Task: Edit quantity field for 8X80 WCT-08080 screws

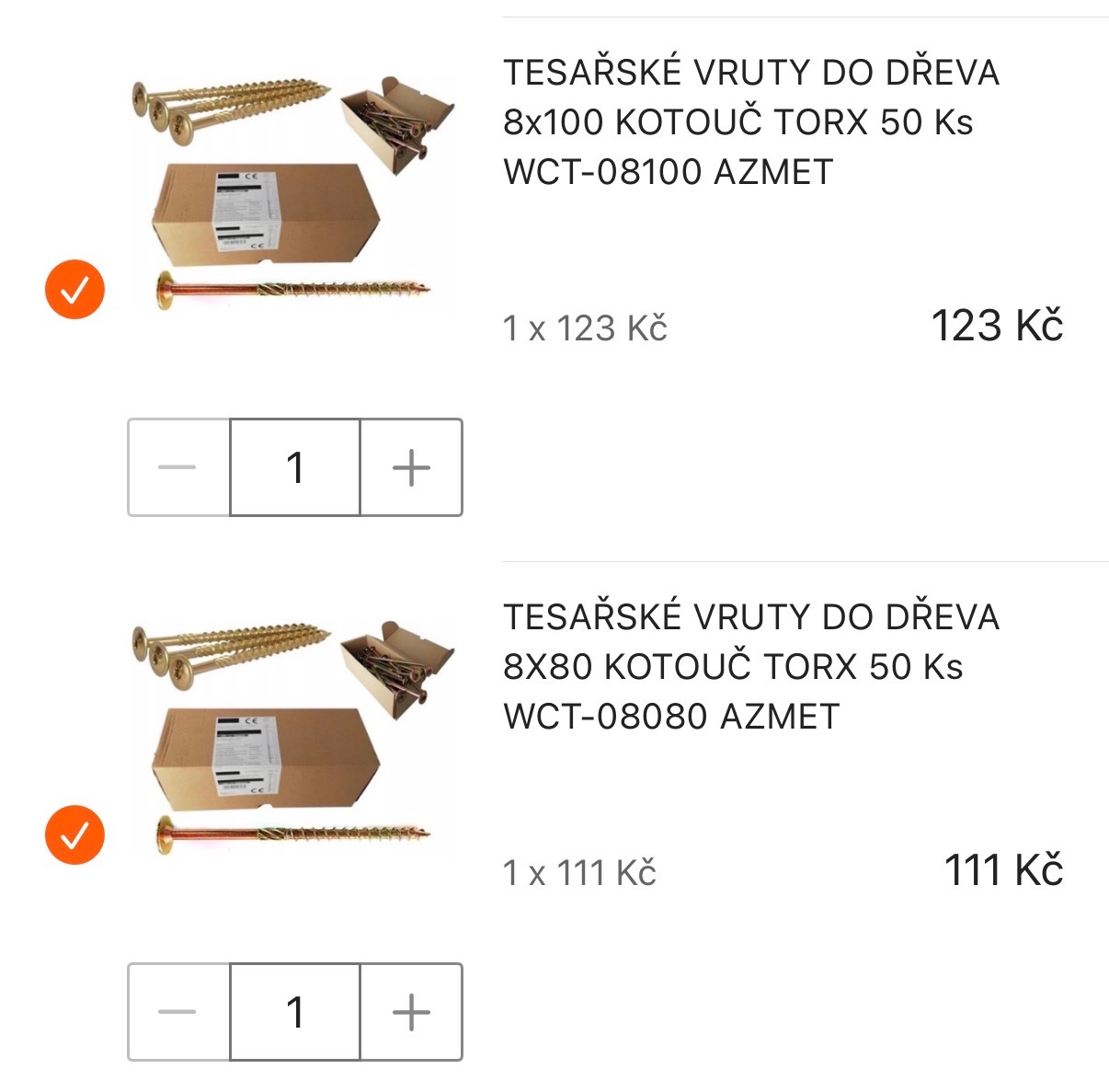Action: [294, 1012]
